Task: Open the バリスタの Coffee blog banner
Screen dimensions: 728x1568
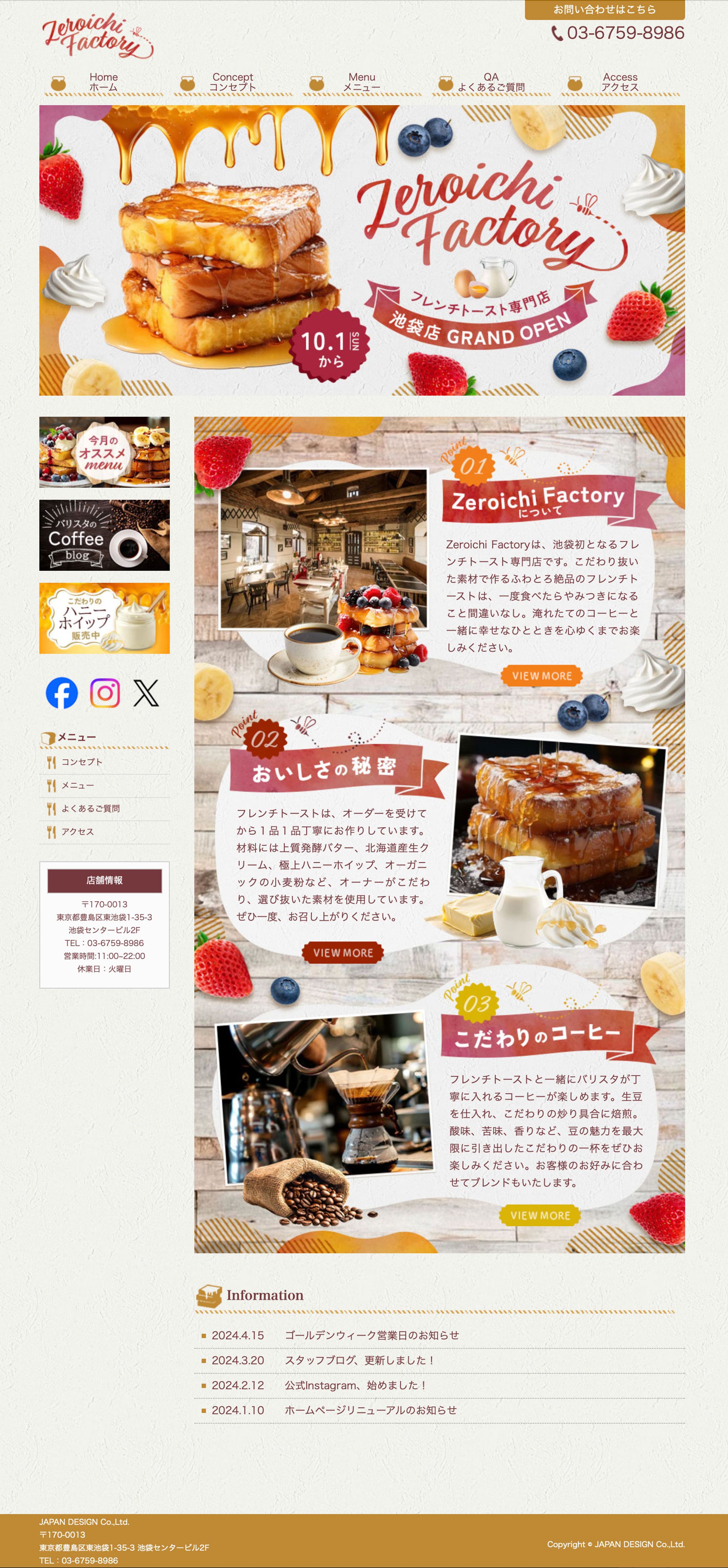Action: pyautogui.click(x=104, y=535)
